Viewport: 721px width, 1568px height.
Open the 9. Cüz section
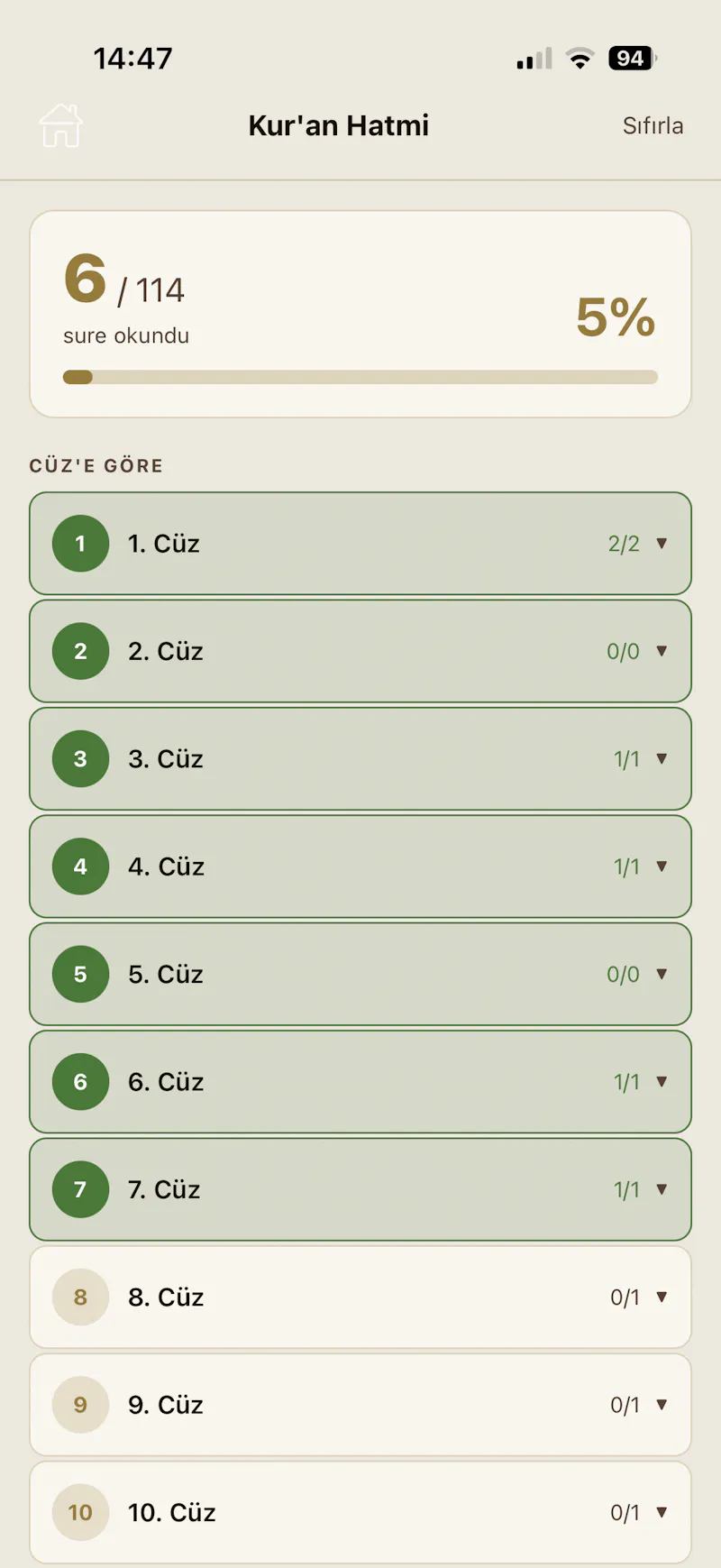click(x=360, y=1405)
